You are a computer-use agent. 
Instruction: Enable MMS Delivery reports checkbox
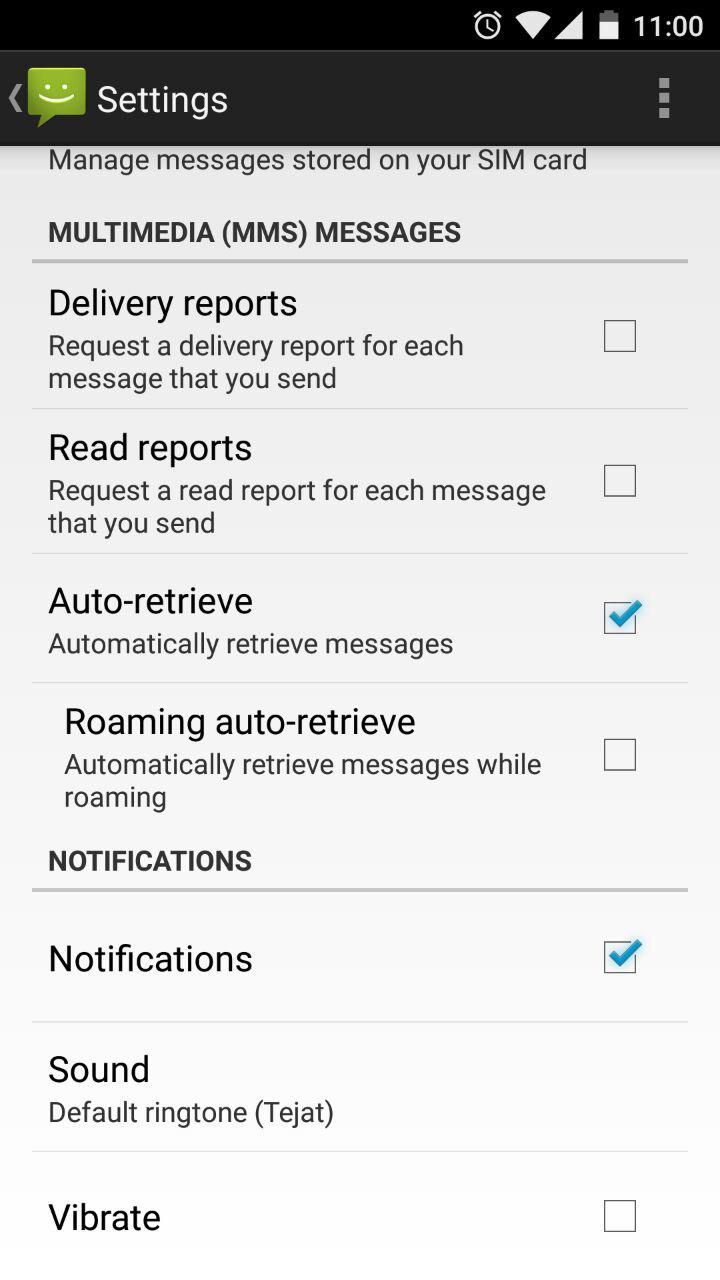(619, 336)
